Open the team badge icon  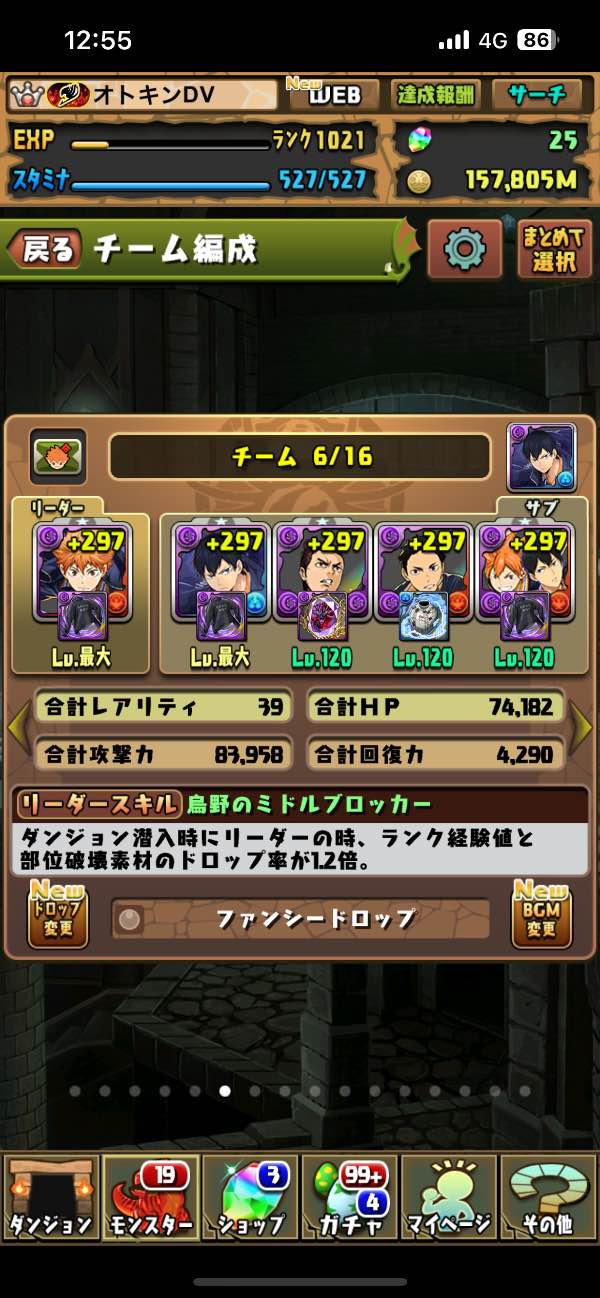click(x=57, y=457)
